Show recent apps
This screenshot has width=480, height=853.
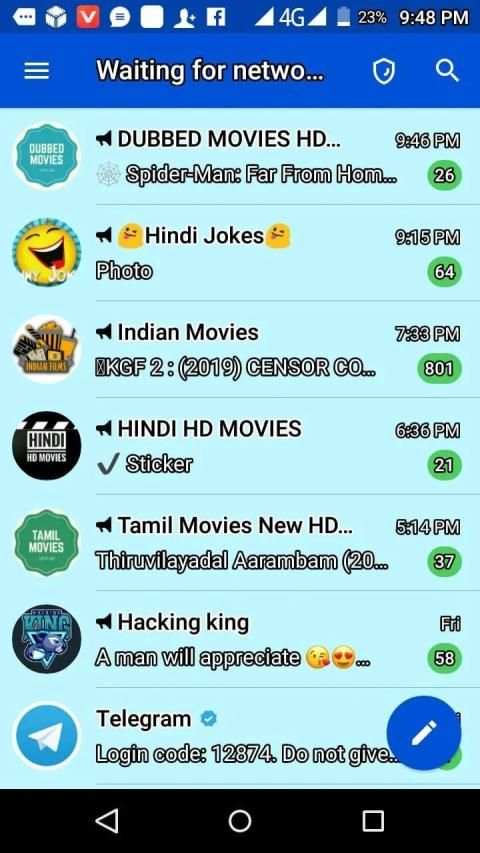[373, 821]
